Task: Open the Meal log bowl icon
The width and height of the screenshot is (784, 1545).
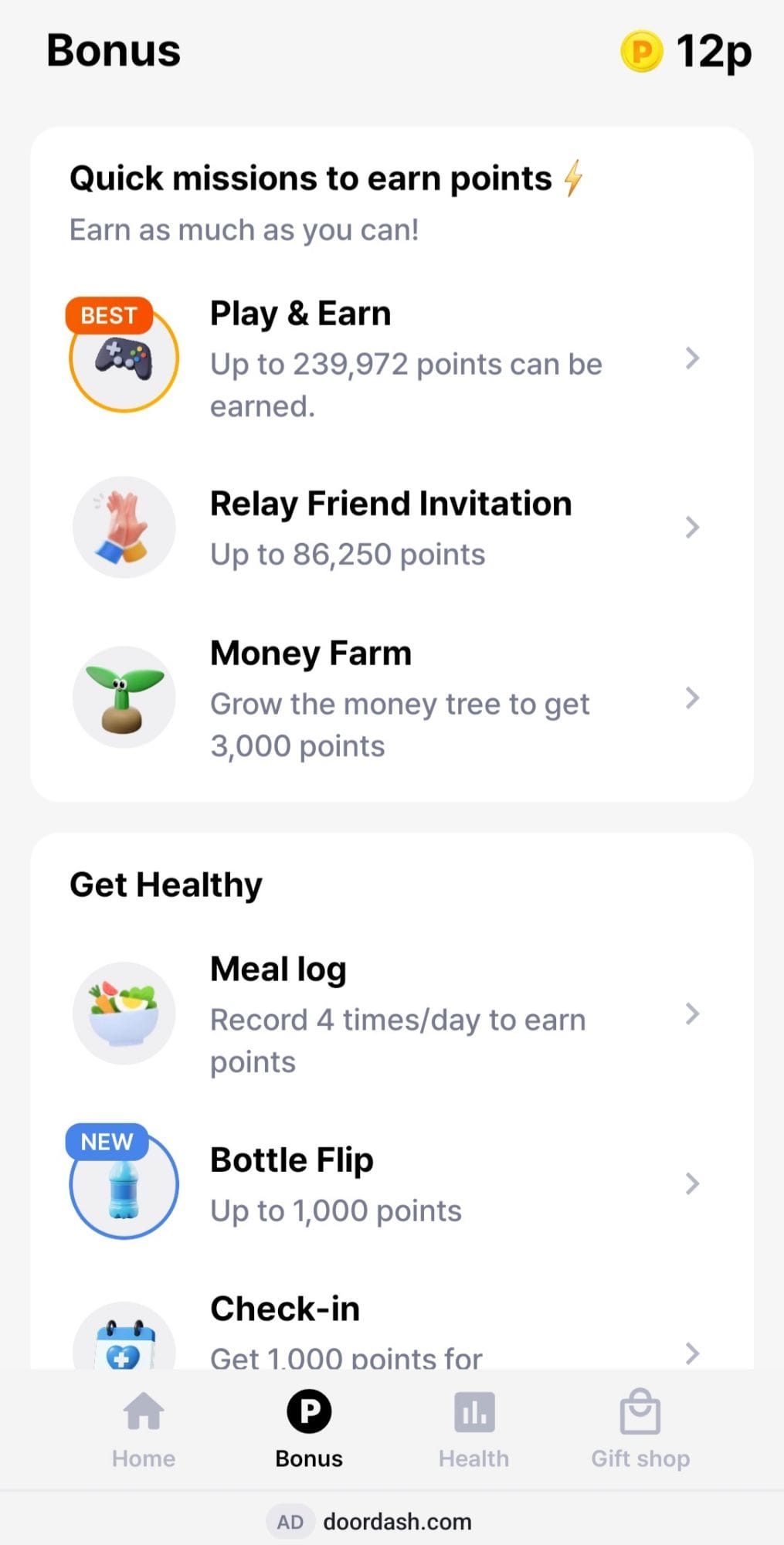Action: click(x=124, y=1014)
